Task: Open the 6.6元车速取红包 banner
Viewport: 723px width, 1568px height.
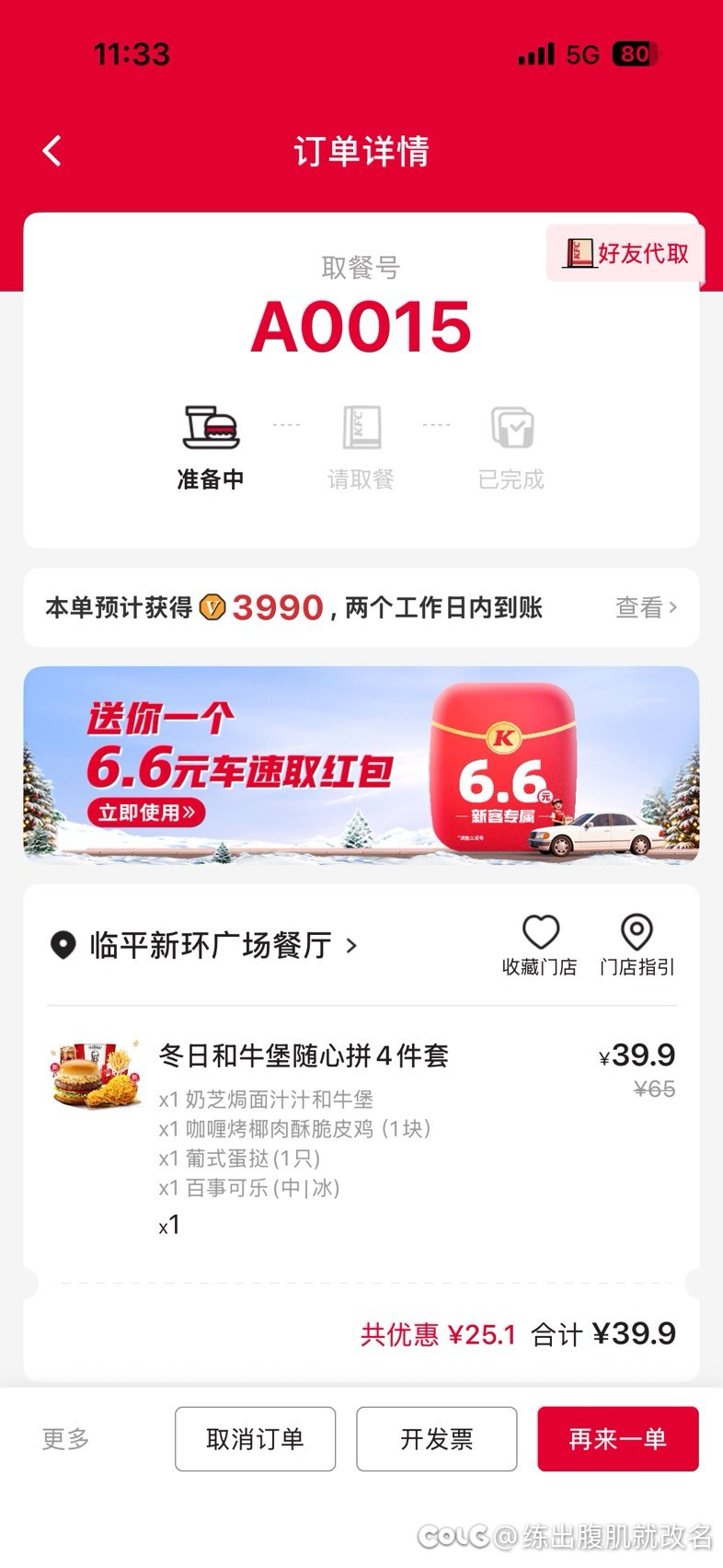Action: click(361, 765)
